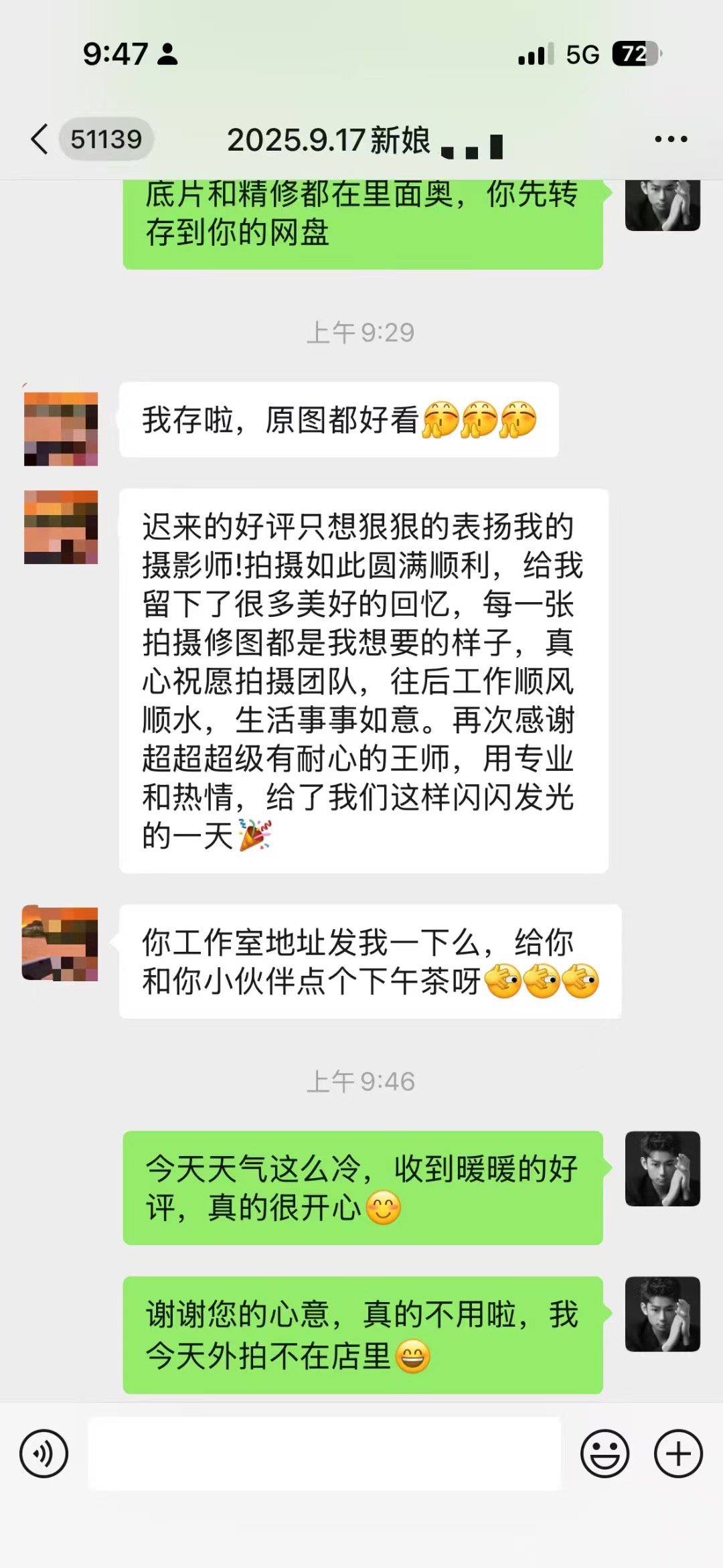Open the emoji picker

point(605,1453)
